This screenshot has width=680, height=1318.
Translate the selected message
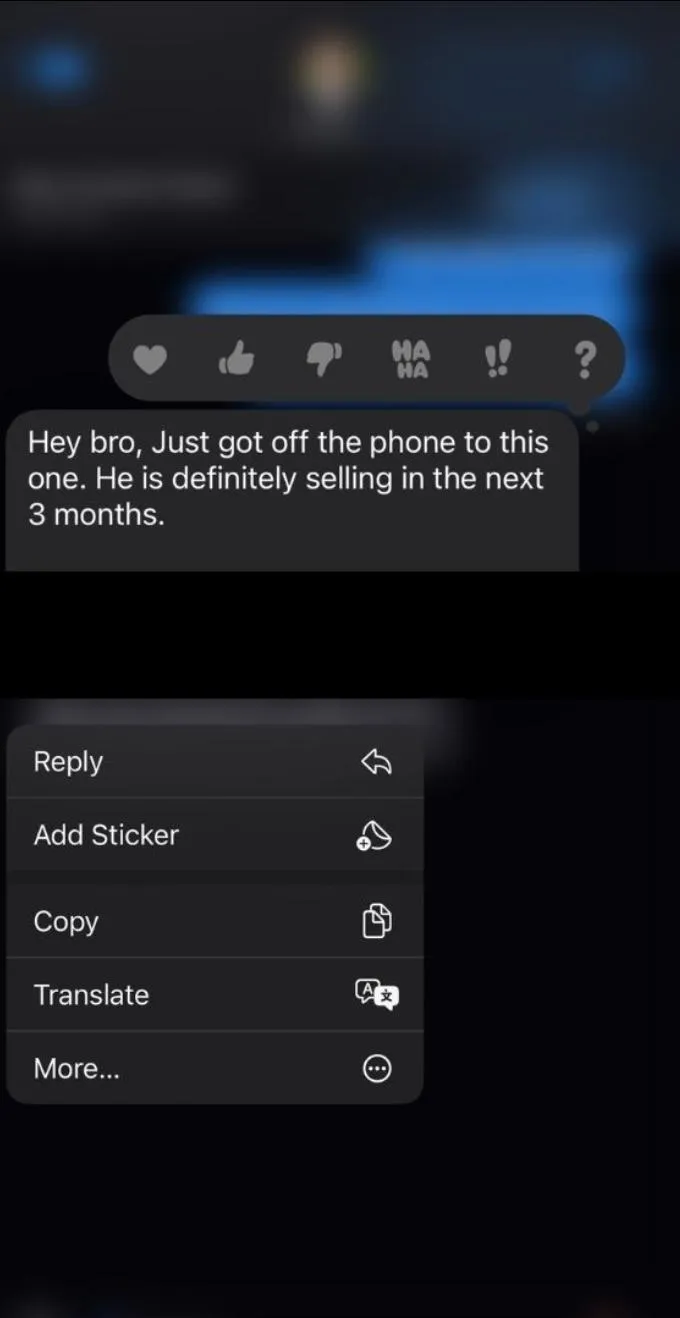(x=215, y=995)
